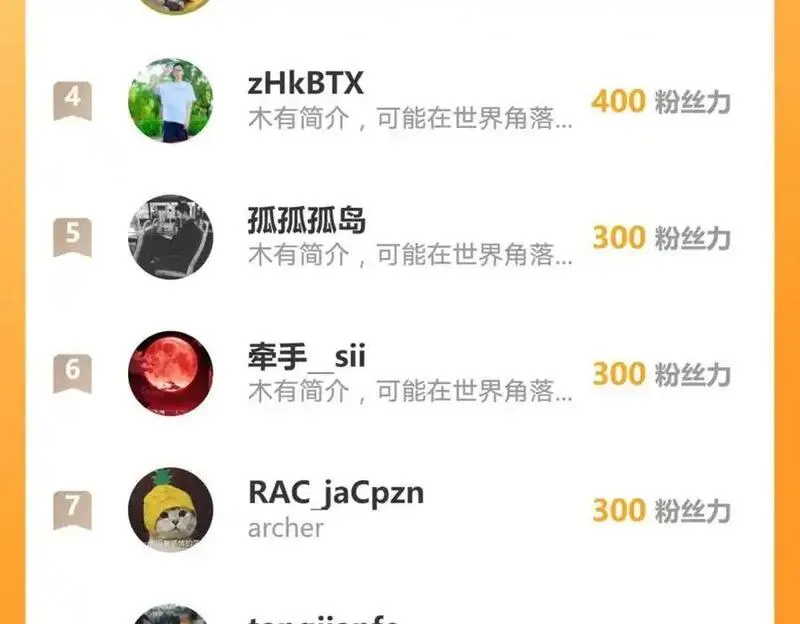The height and width of the screenshot is (624, 800).
Task: Select the 牵手__sii ranking row
Action: [x=400, y=373]
